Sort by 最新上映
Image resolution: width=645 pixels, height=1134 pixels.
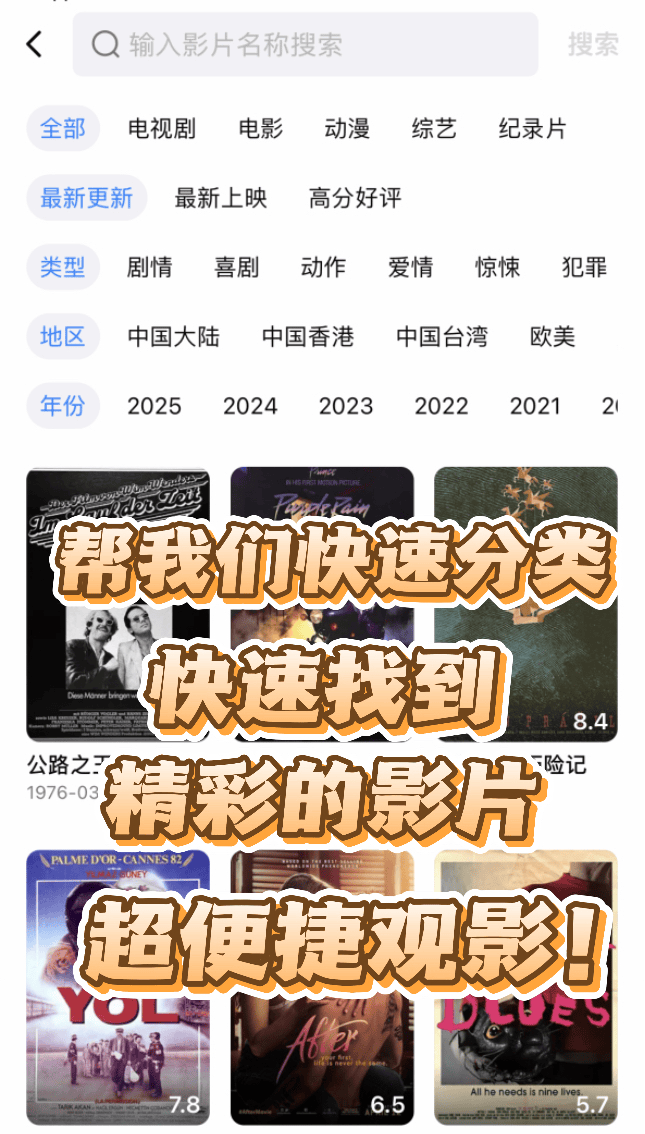click(220, 198)
